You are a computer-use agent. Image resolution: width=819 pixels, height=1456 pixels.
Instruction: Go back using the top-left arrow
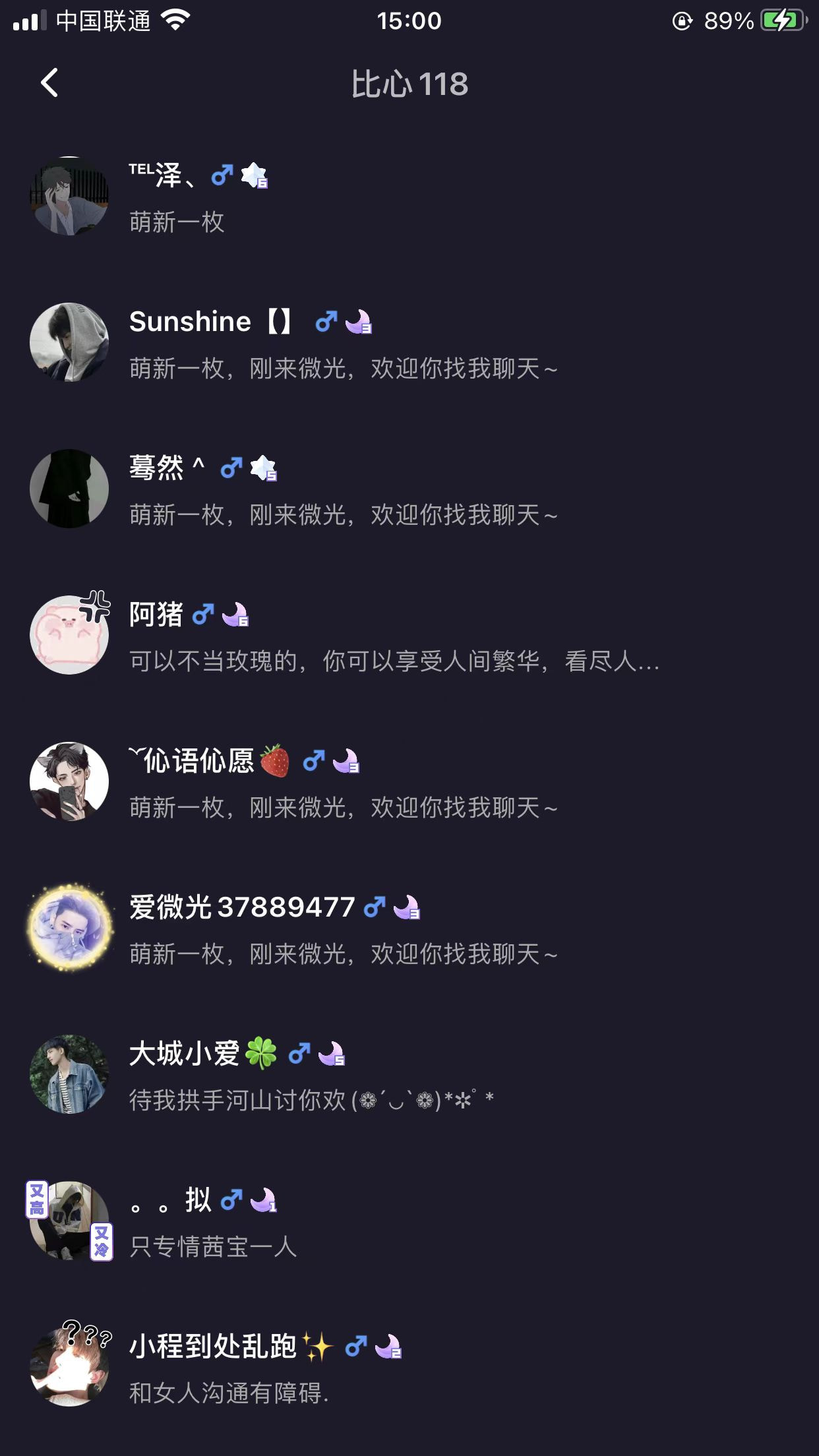(x=49, y=83)
